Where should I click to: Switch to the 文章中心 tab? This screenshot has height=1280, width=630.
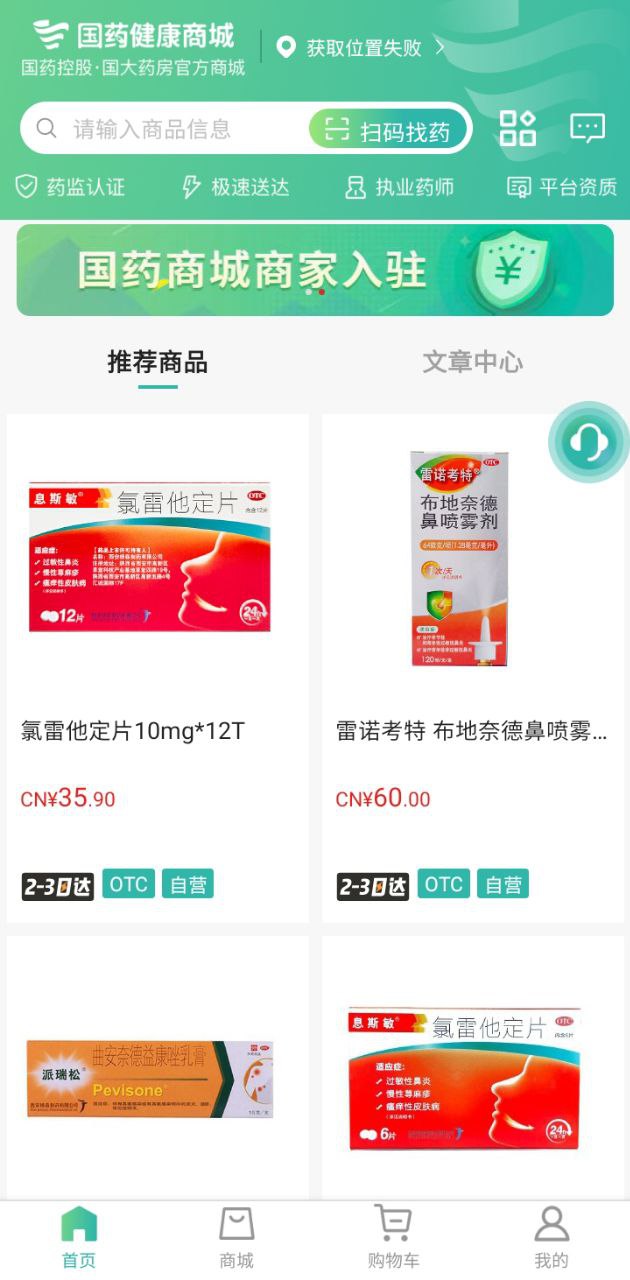(472, 363)
